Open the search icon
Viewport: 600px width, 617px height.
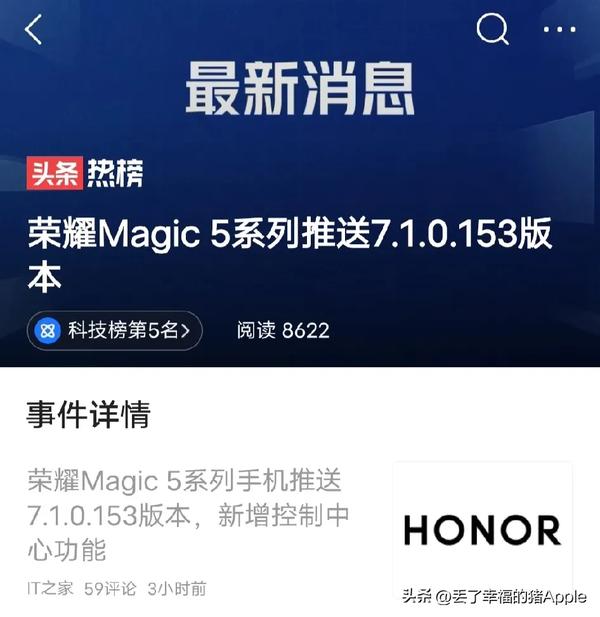(x=492, y=30)
